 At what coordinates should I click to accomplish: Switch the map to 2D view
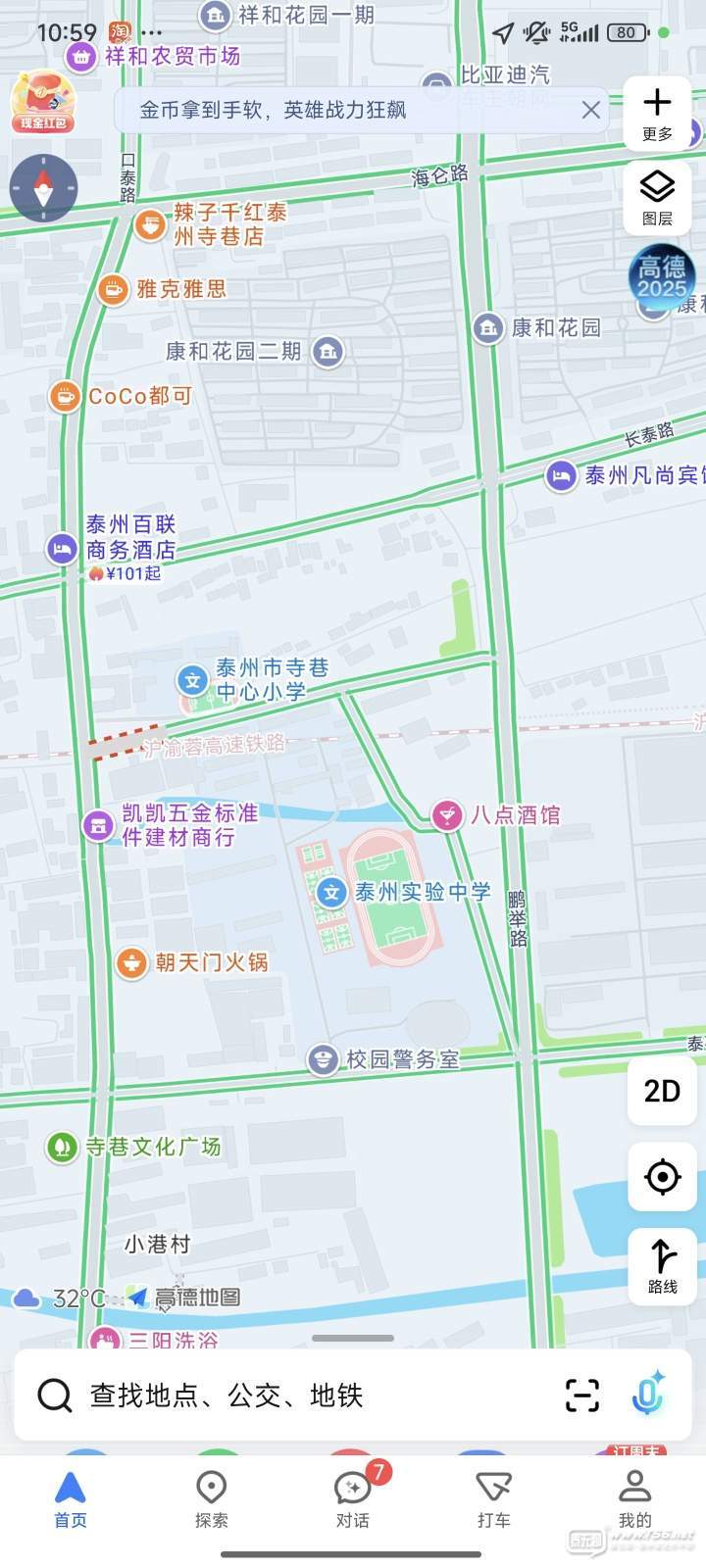click(x=662, y=1091)
